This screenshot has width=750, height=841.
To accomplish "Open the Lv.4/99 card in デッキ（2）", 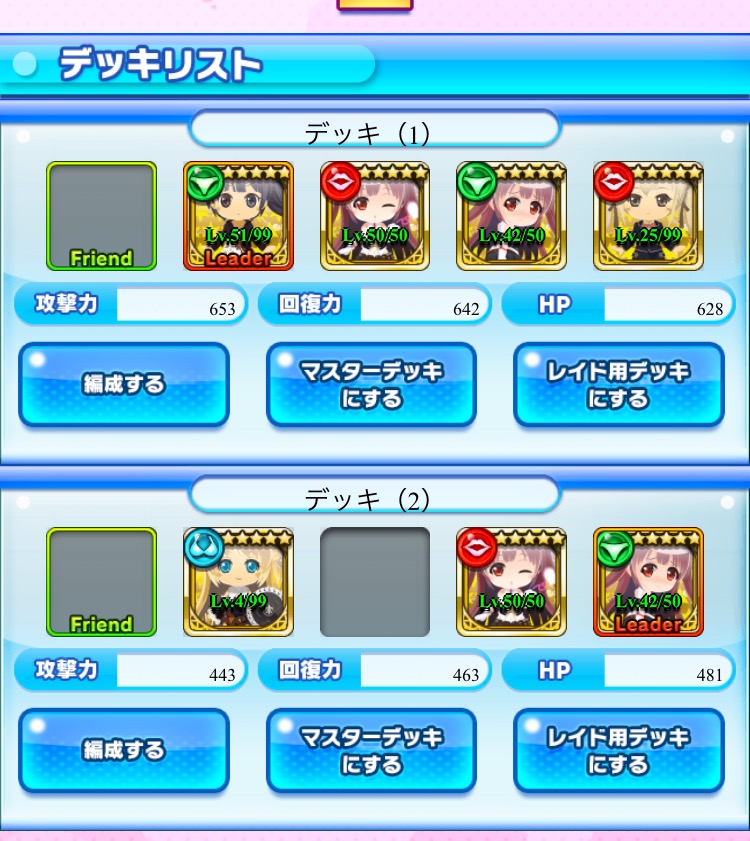I will pos(238,582).
